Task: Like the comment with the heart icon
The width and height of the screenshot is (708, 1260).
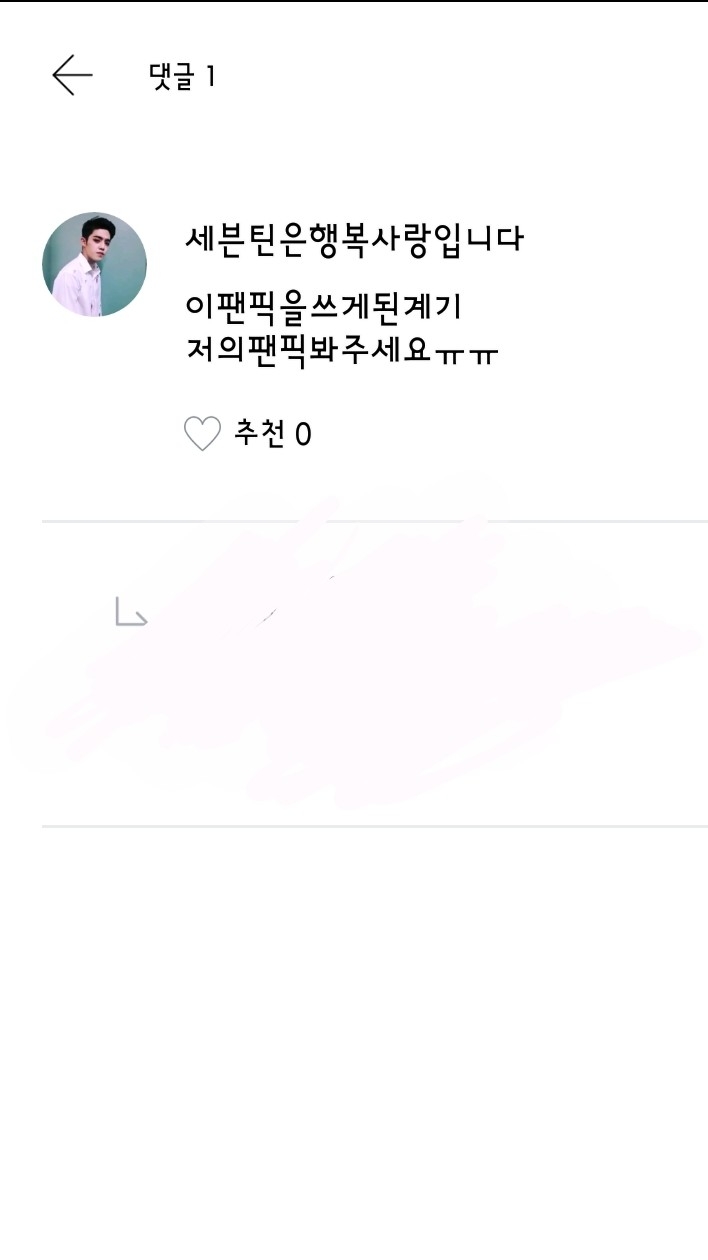Action: pyautogui.click(x=202, y=434)
